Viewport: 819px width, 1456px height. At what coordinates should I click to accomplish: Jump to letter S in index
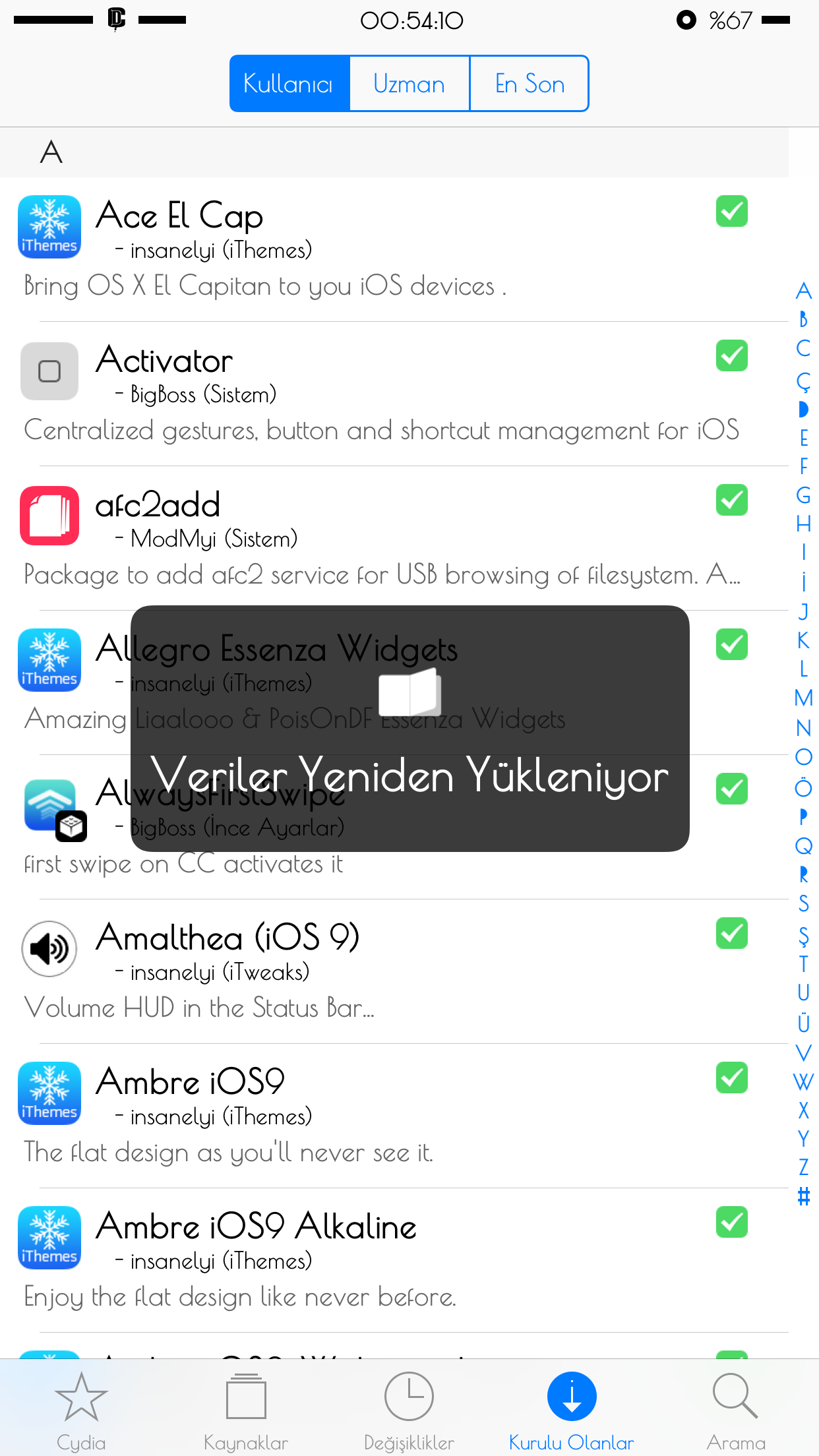click(803, 903)
